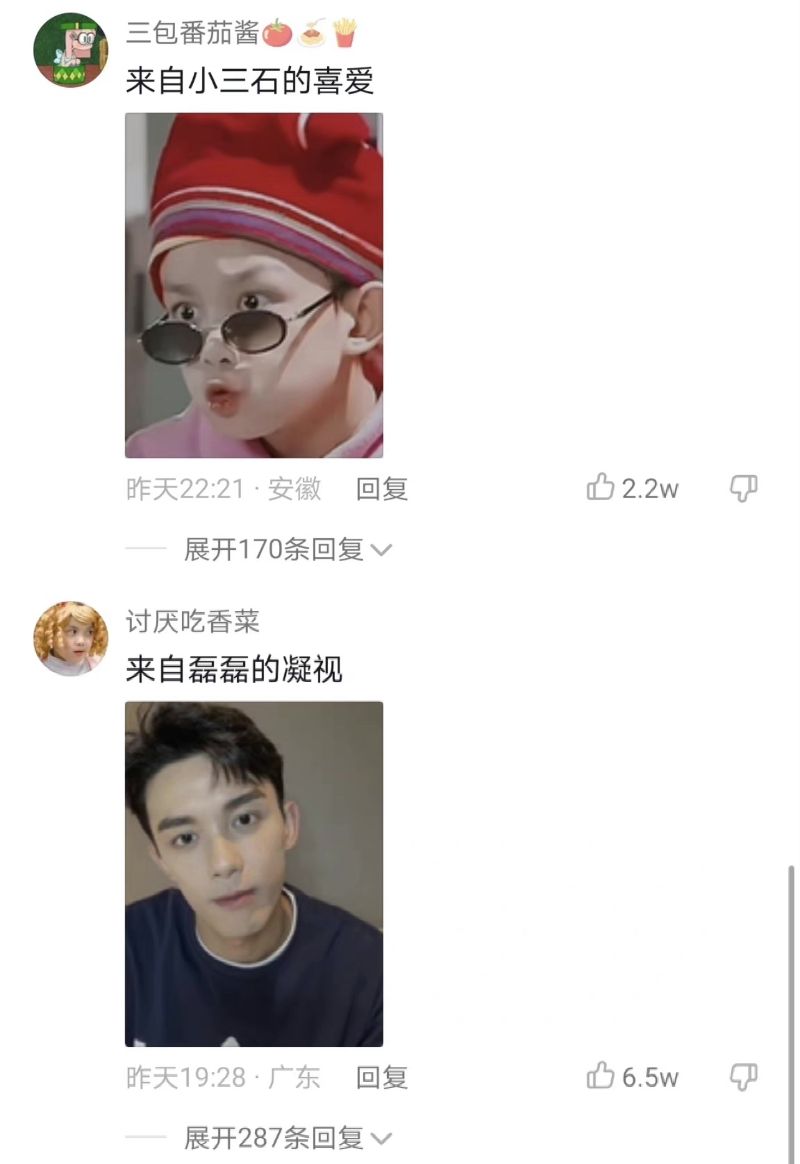The image size is (800, 1164).
Task: Open 三包番茄酱's profile avatar
Action: (70, 50)
